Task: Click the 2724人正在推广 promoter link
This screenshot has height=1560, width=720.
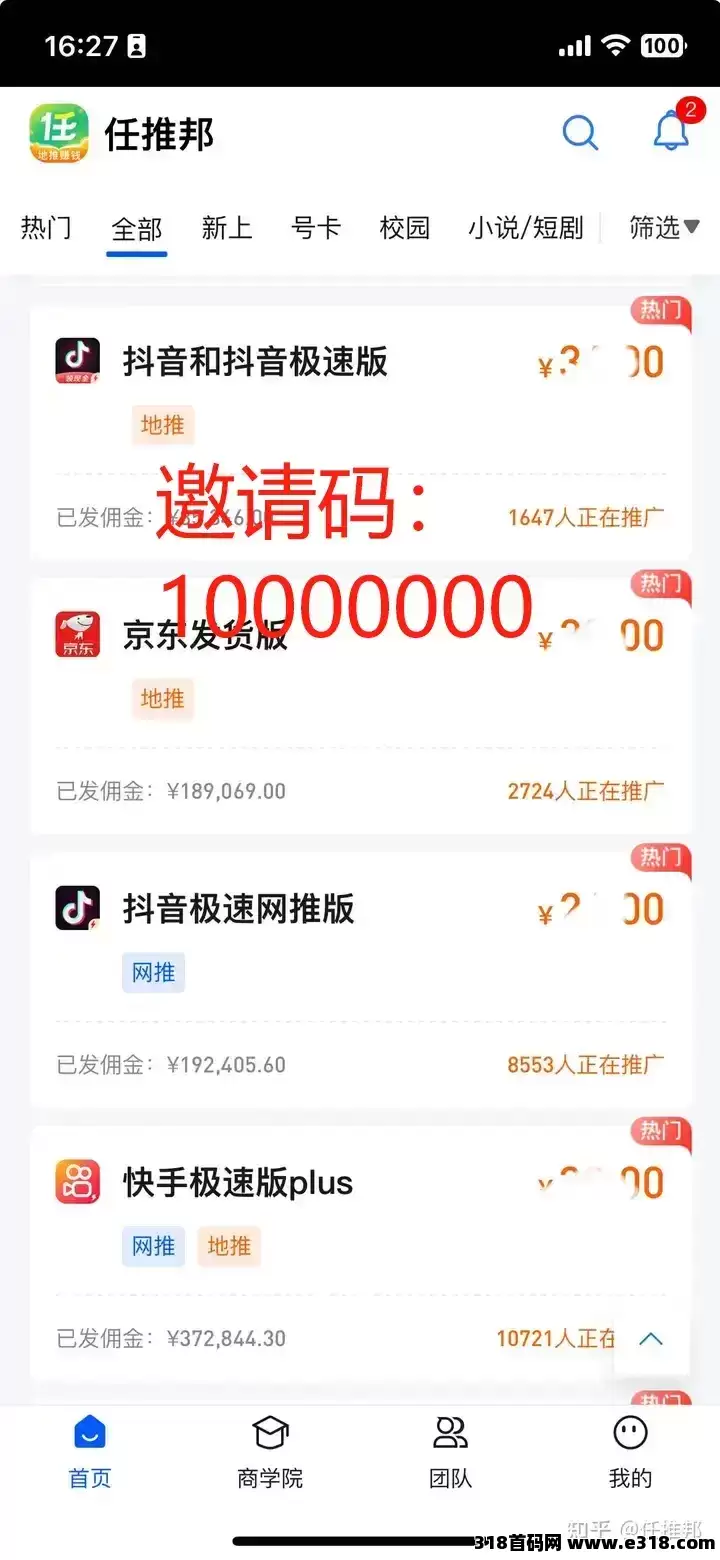Action: point(585,790)
